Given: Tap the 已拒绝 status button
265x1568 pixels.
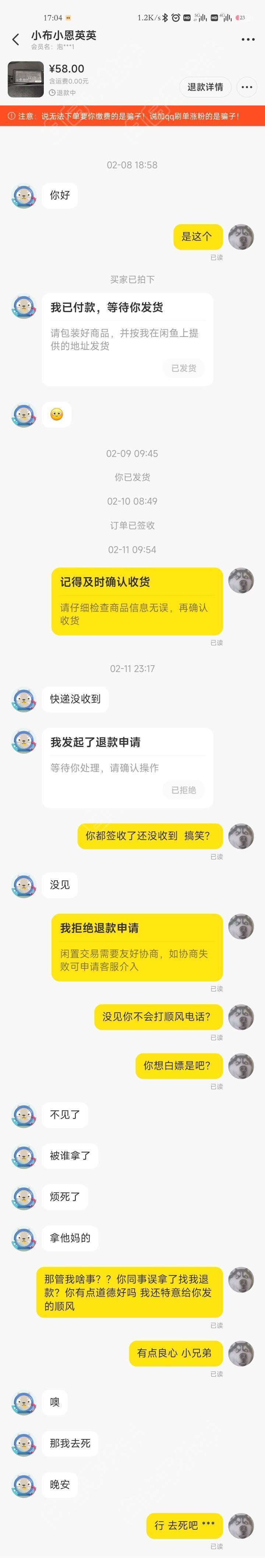Looking at the screenshot, I should [x=184, y=790].
